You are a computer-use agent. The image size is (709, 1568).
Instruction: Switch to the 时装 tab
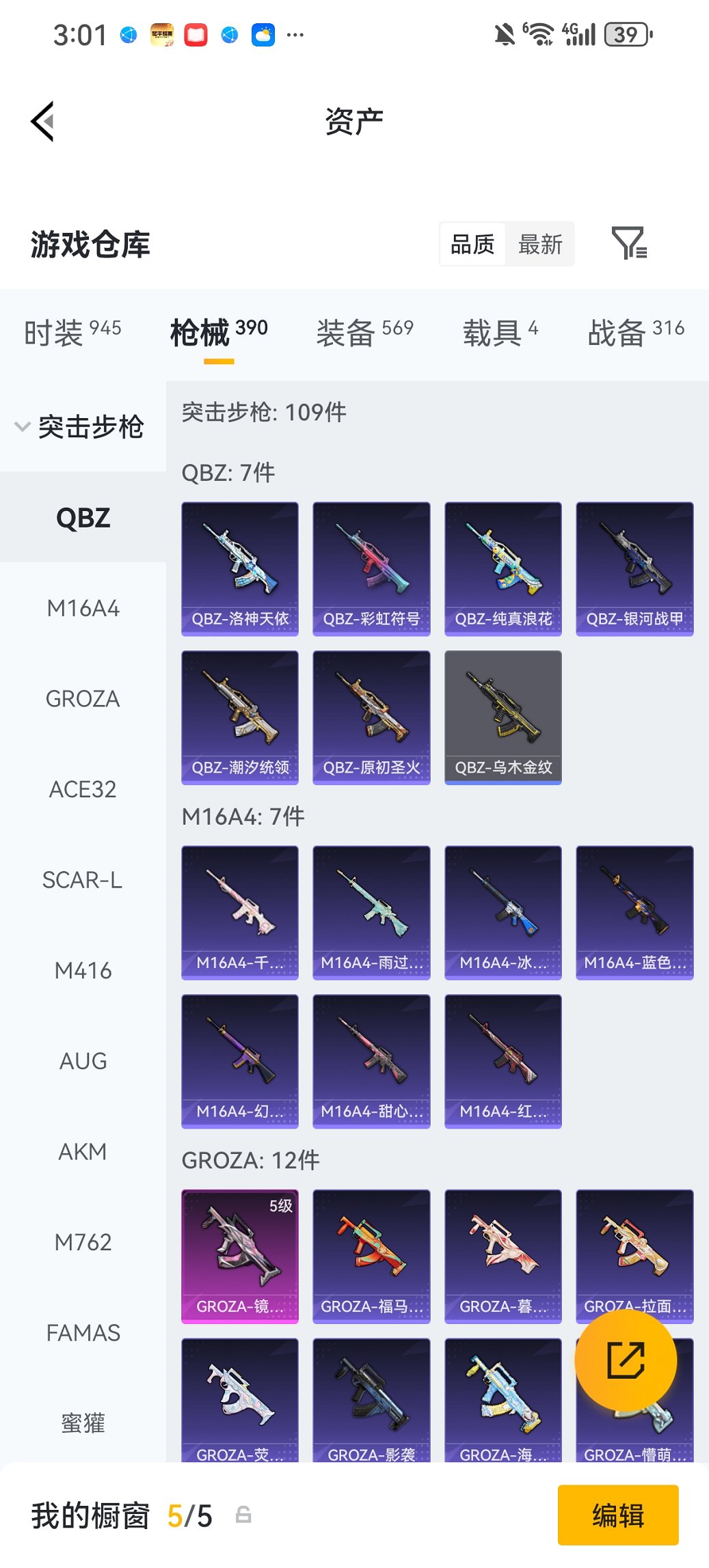(x=72, y=333)
